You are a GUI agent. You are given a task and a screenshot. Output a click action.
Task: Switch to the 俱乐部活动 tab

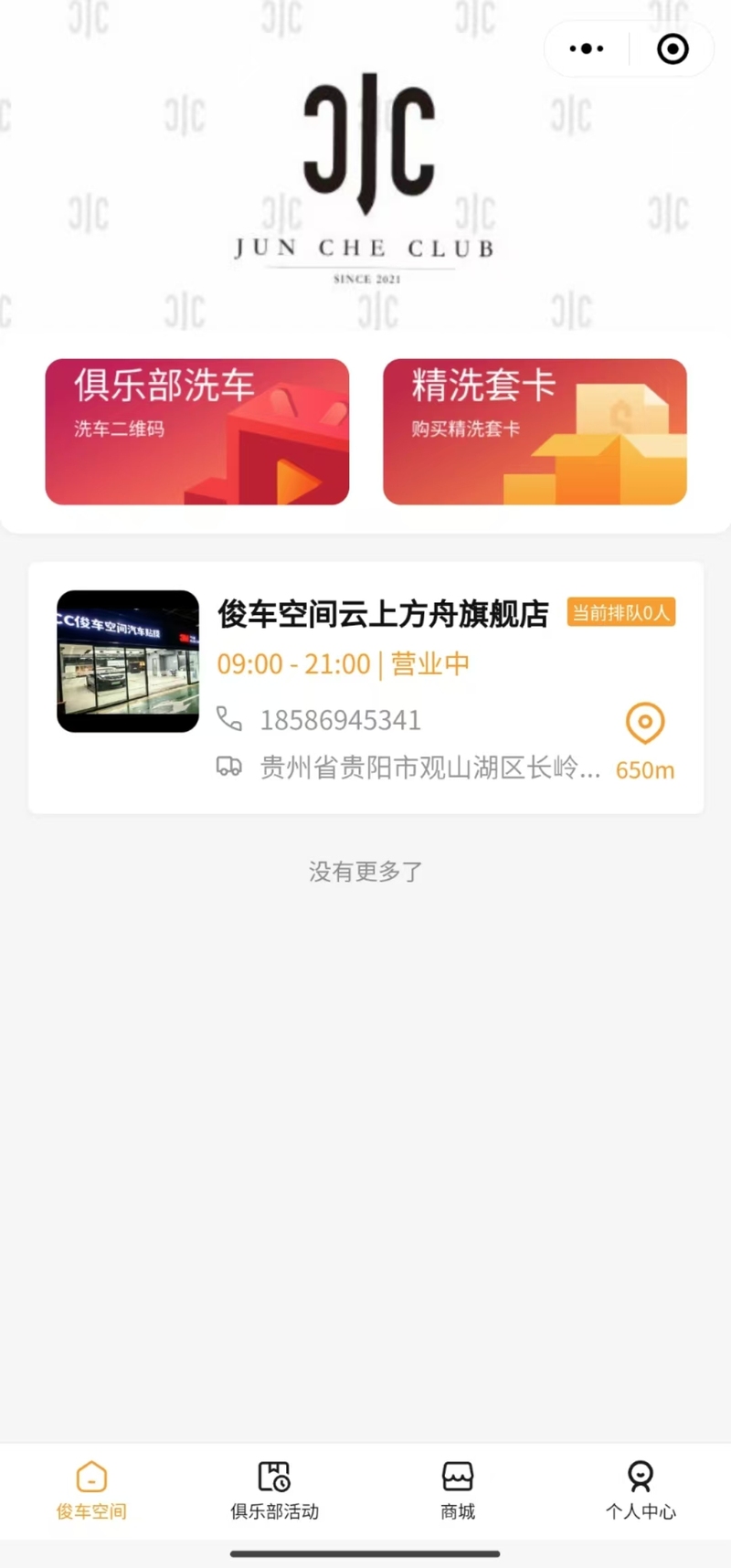[274, 1490]
